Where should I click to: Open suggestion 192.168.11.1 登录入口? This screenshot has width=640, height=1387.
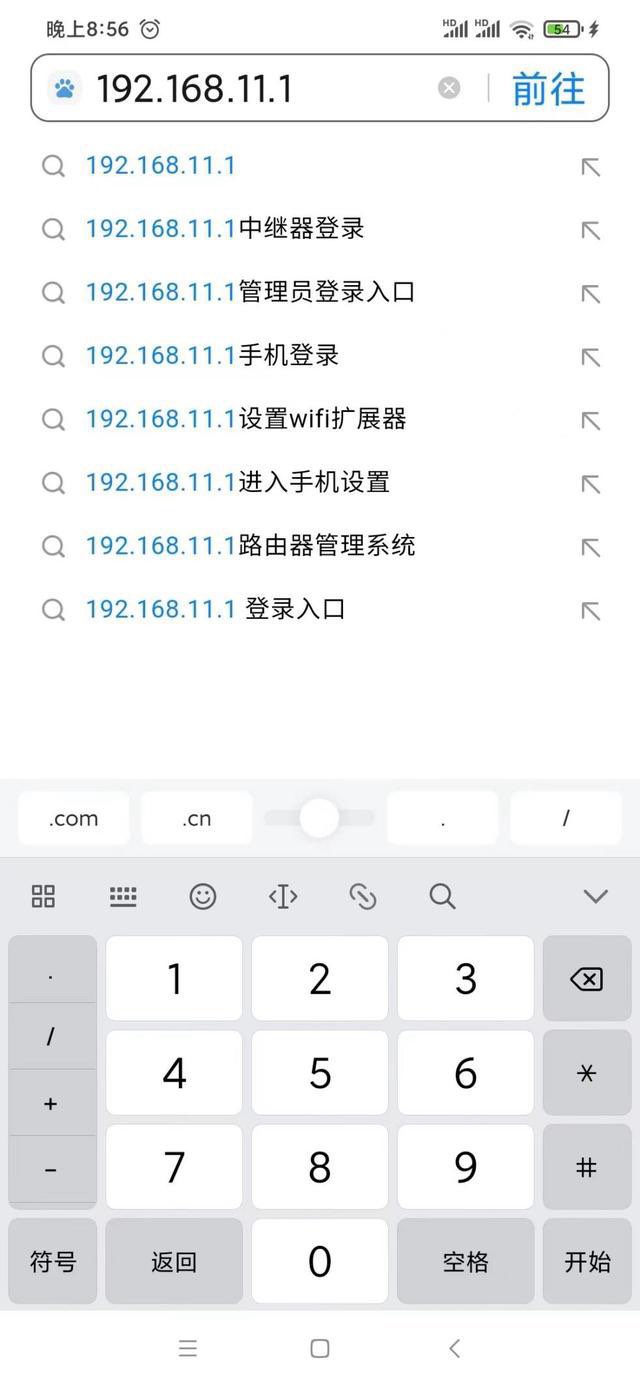215,609
